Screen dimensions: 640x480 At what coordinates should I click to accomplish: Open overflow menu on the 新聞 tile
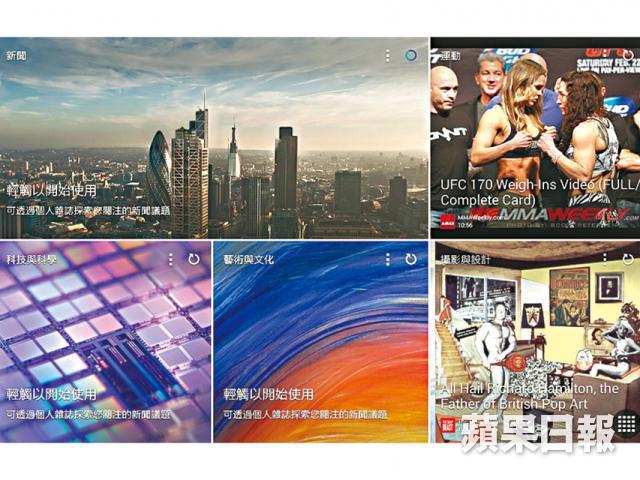(388, 55)
